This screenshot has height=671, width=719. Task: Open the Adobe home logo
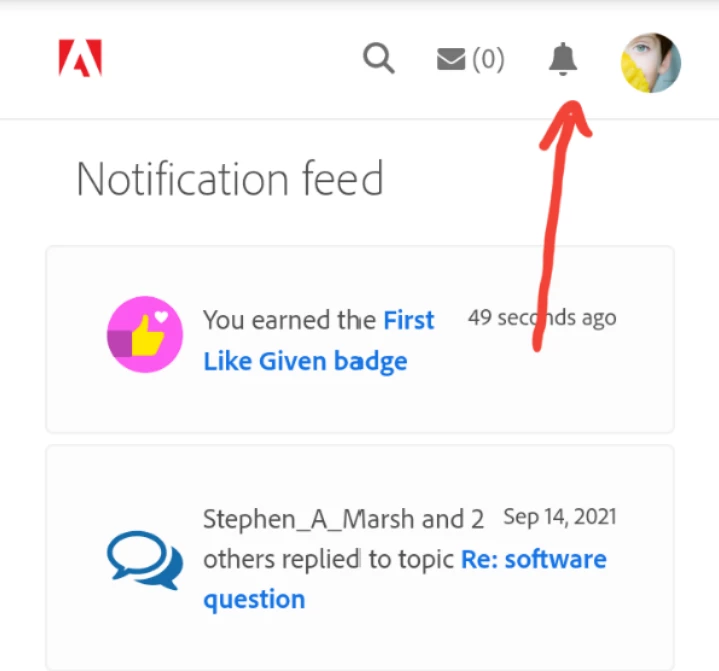point(80,60)
